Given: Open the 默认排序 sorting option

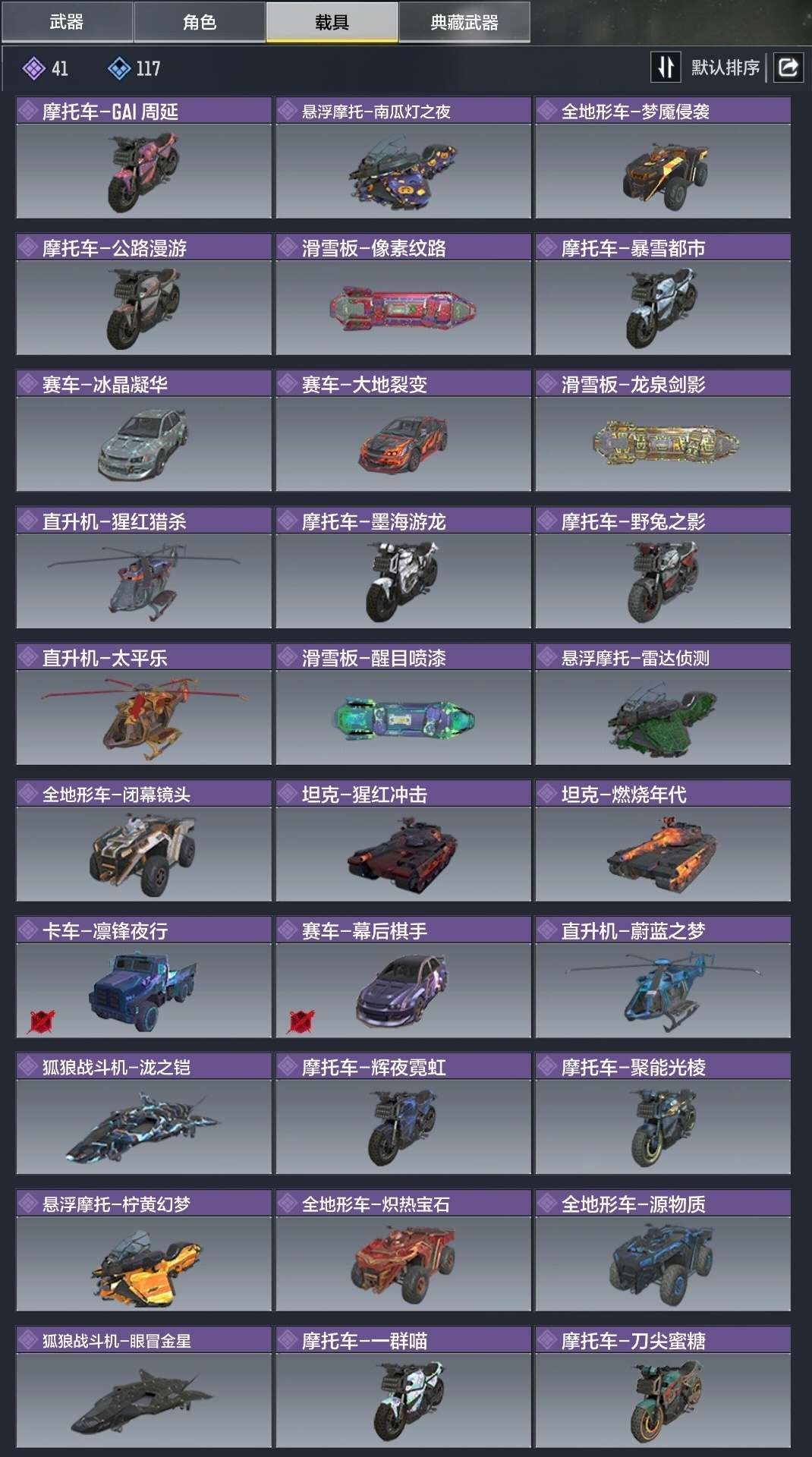Looking at the screenshot, I should [x=725, y=68].
